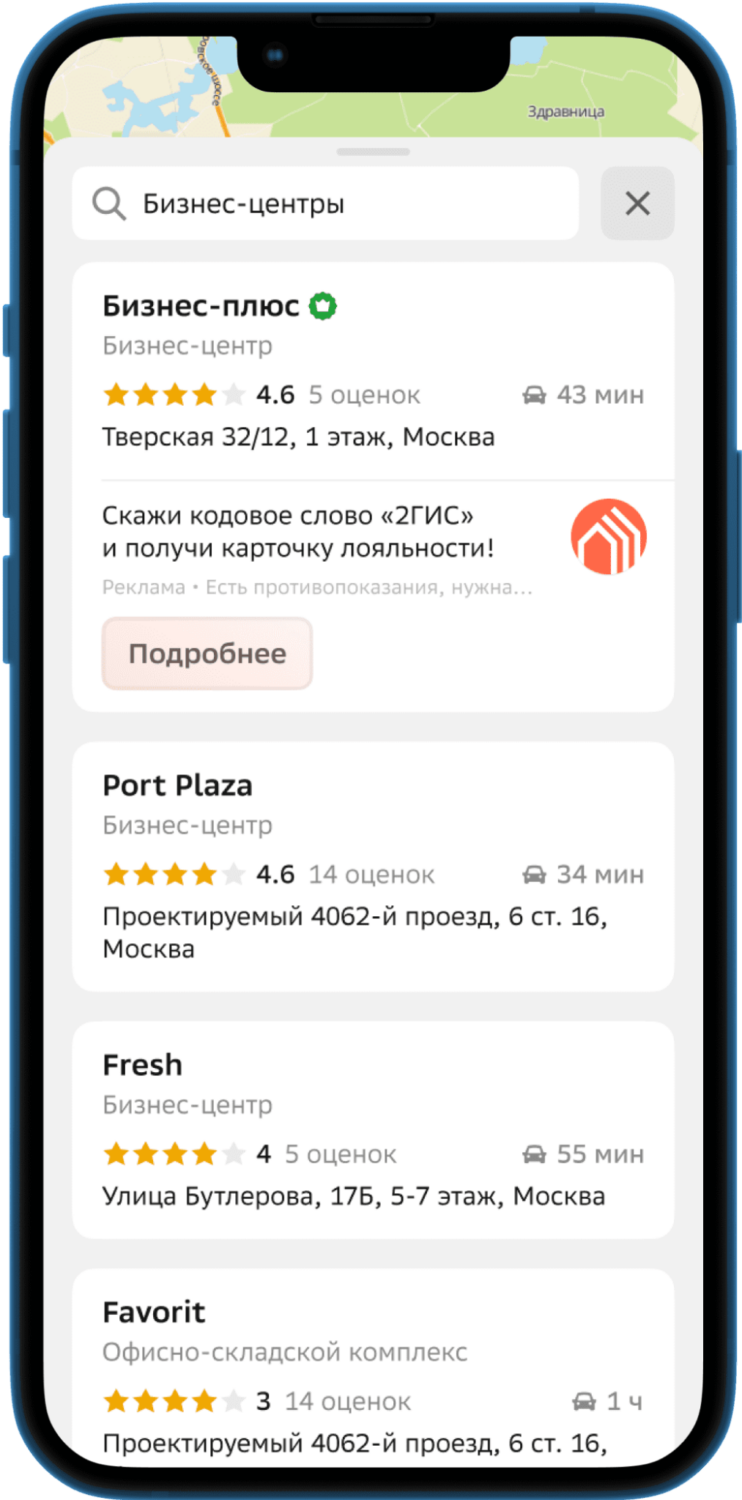
Task: View the Favorit office-warehouse complex card
Action: pos(372,1370)
